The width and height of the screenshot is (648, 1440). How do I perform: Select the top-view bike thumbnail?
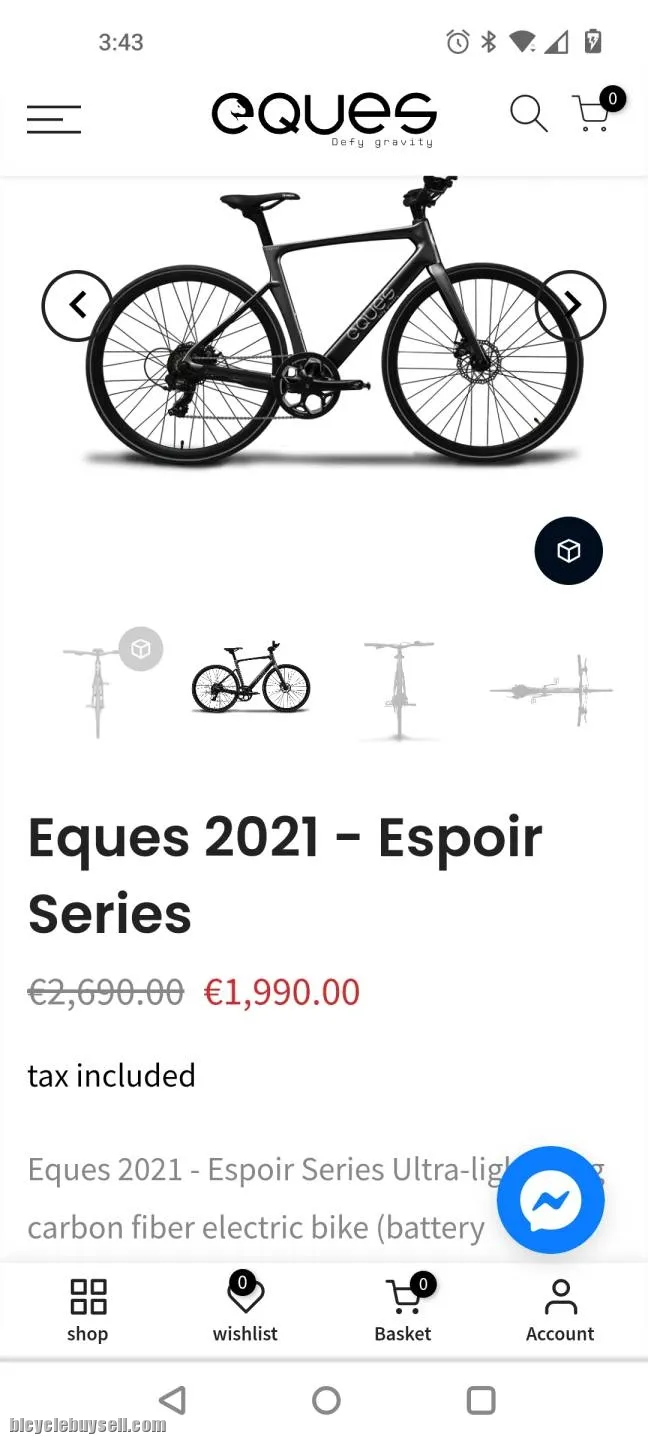coord(550,690)
